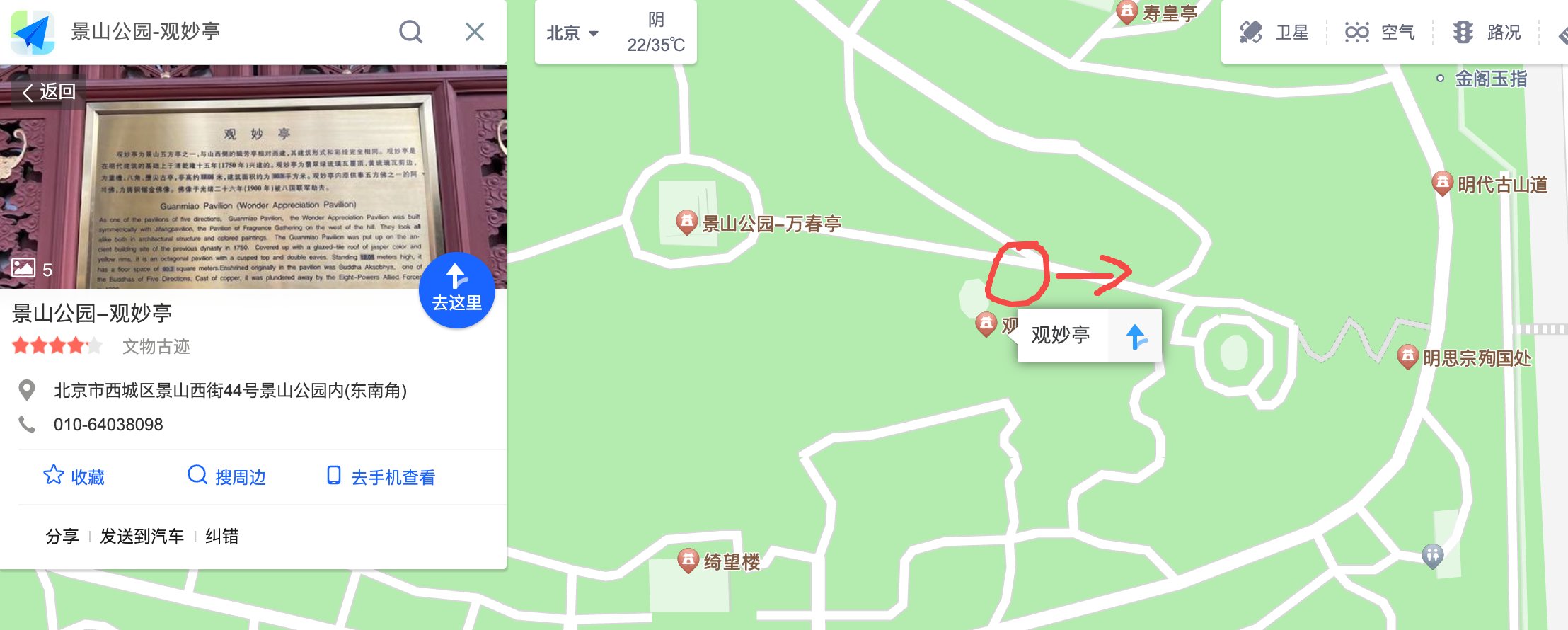The image size is (1568, 630).
Task: Switch to 卫星 satellite view
Action: pyautogui.click(x=1274, y=33)
